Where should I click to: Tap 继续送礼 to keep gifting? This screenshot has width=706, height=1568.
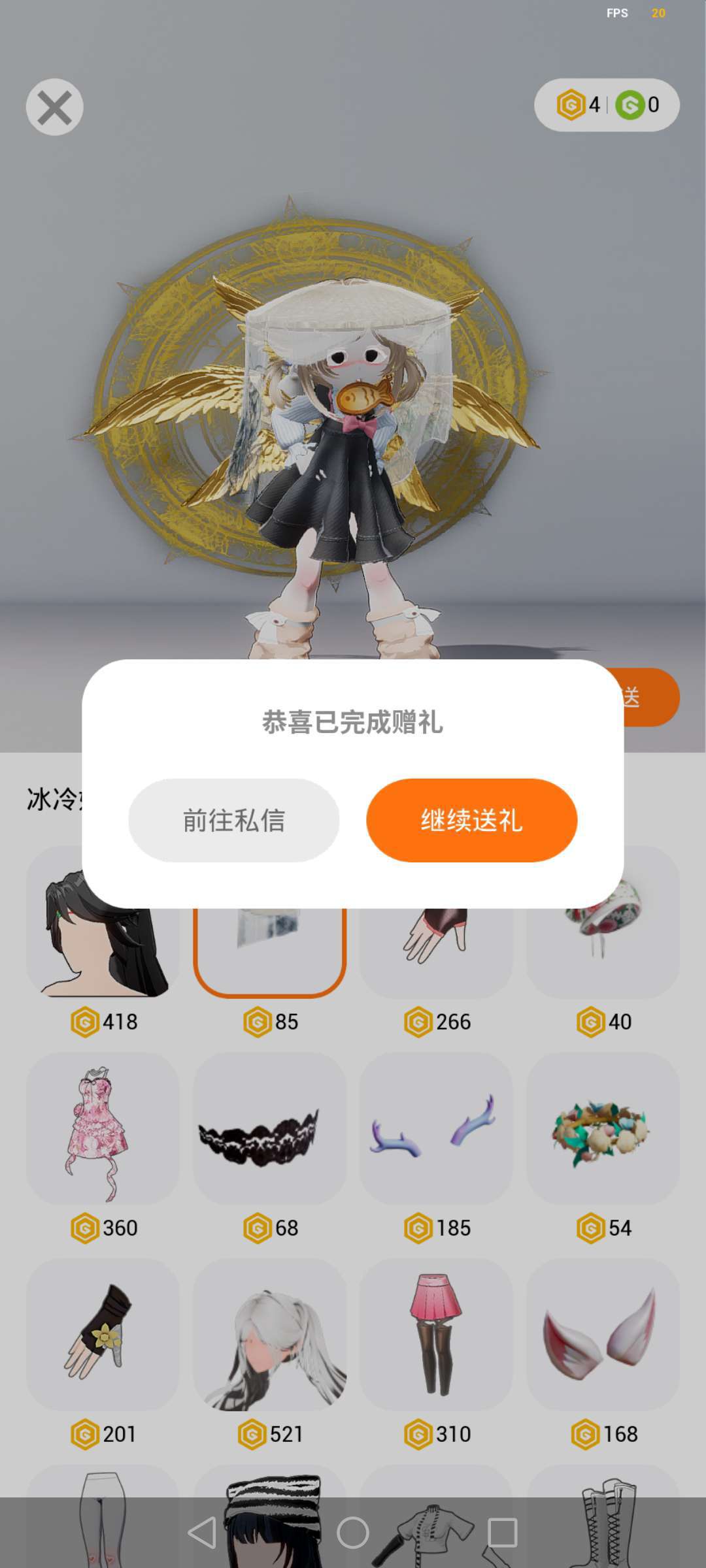pyautogui.click(x=471, y=820)
